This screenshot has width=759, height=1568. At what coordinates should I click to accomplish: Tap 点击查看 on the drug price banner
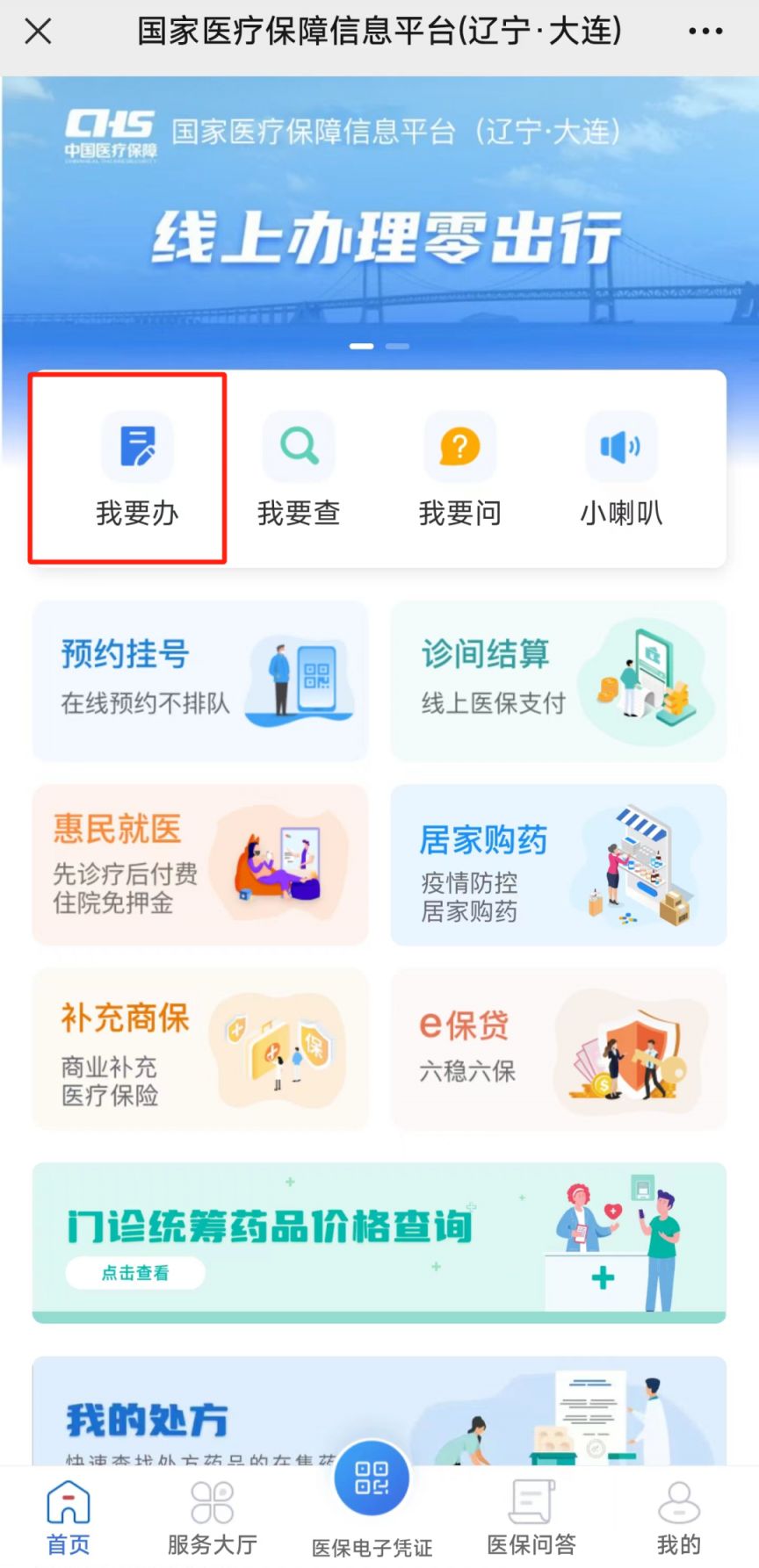pos(135,1272)
